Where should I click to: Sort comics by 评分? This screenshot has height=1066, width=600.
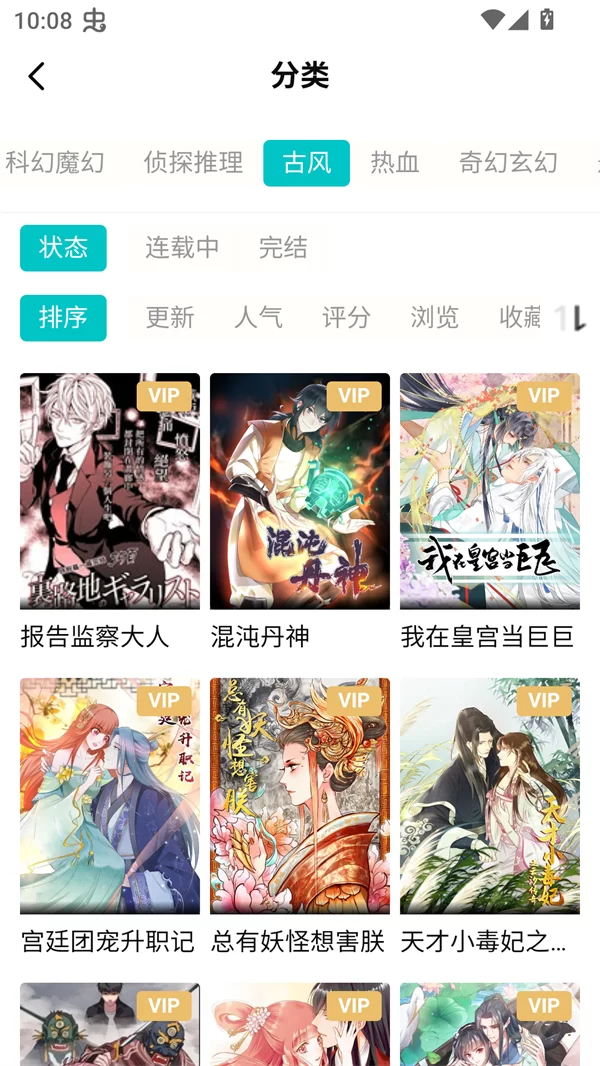point(346,318)
